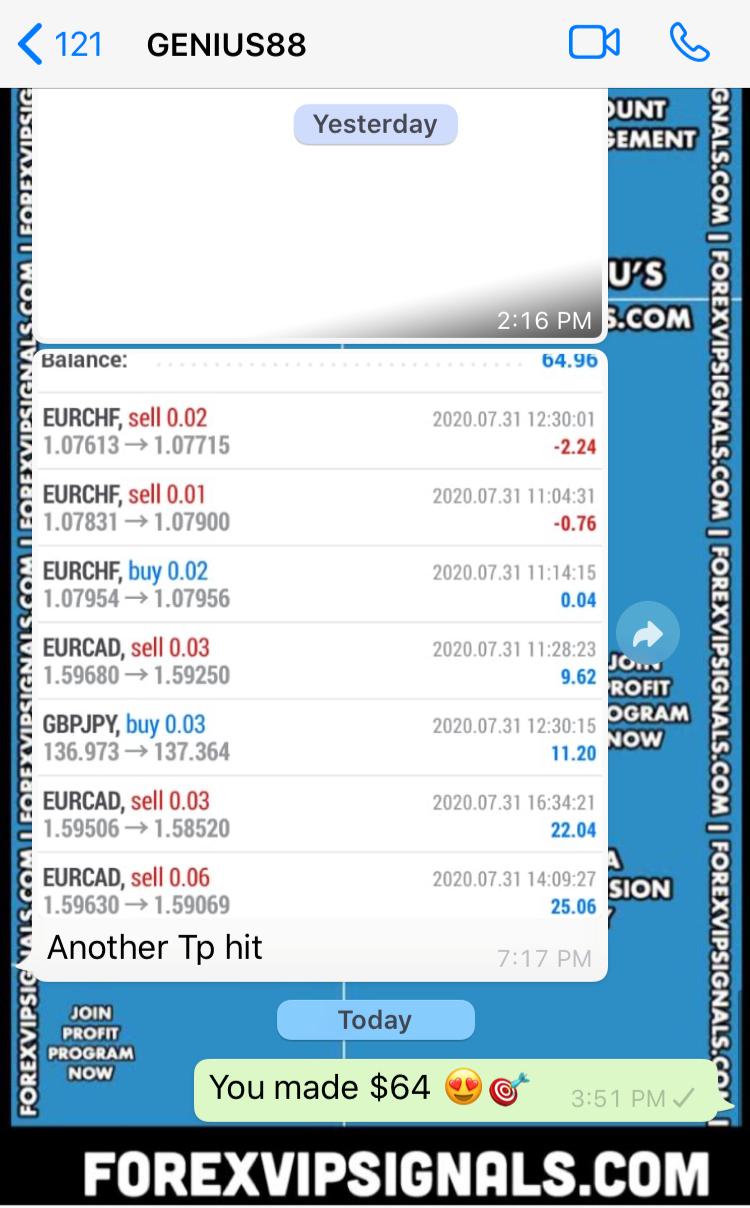Forward the trade results image
This screenshot has width=750, height=1208.
coord(647,632)
